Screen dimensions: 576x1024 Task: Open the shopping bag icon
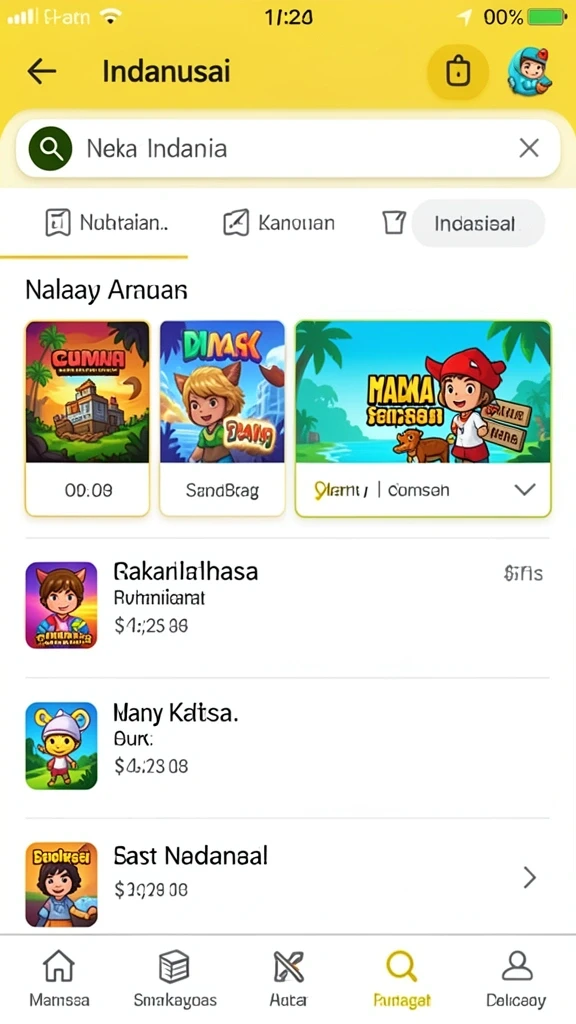coord(458,71)
